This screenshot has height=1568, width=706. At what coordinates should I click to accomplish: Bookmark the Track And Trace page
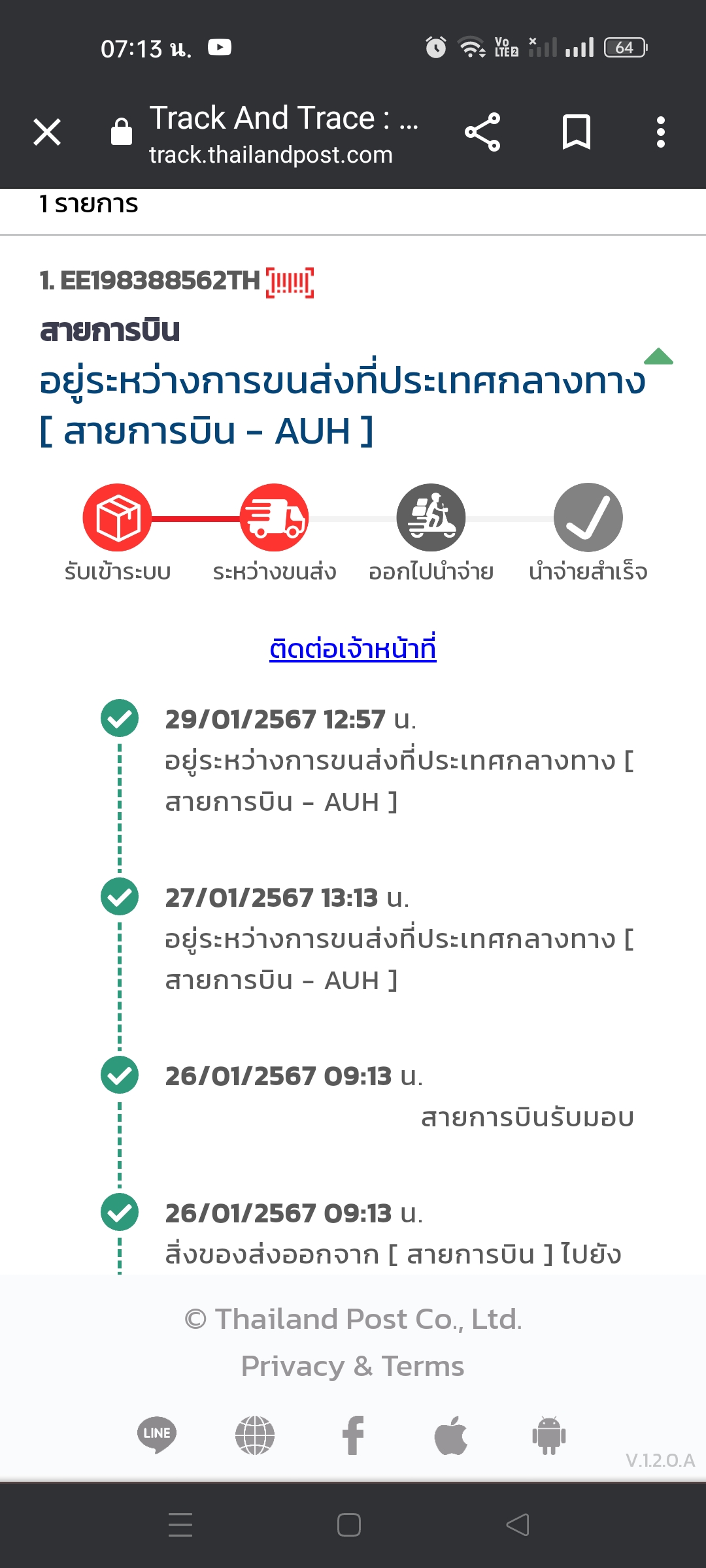577,132
